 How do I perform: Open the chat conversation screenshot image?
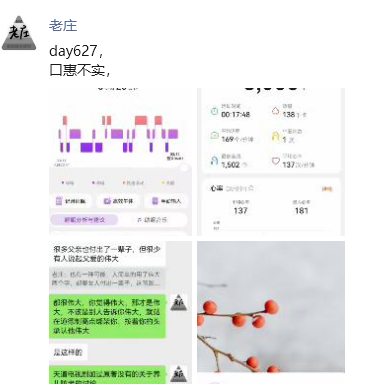click(120, 312)
